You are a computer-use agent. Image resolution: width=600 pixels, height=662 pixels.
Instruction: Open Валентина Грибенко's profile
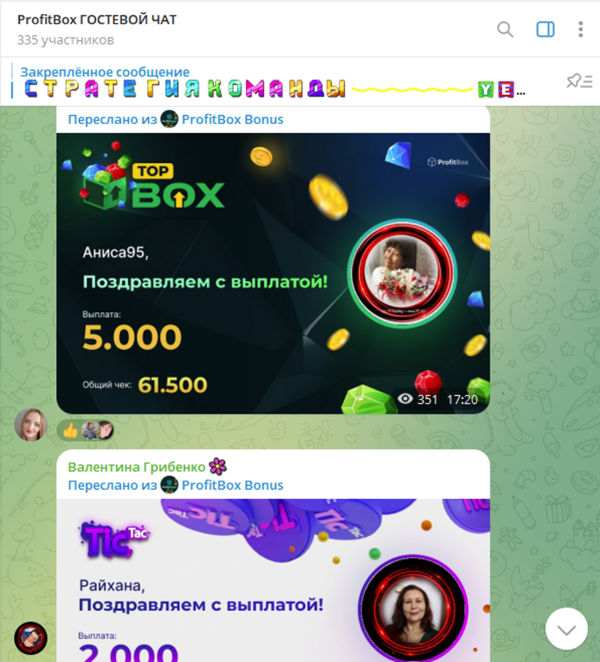pos(136,466)
